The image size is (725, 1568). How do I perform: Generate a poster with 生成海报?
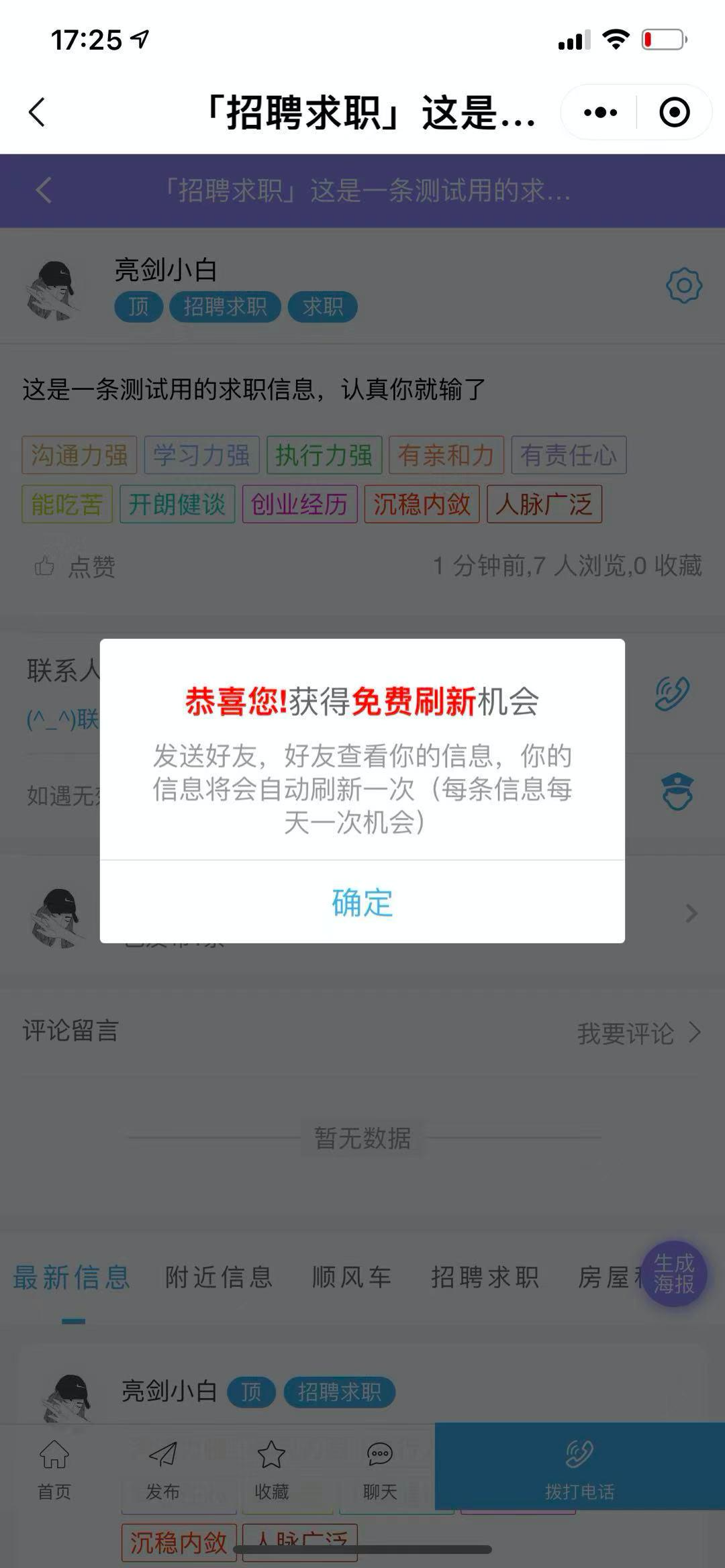point(674,1273)
